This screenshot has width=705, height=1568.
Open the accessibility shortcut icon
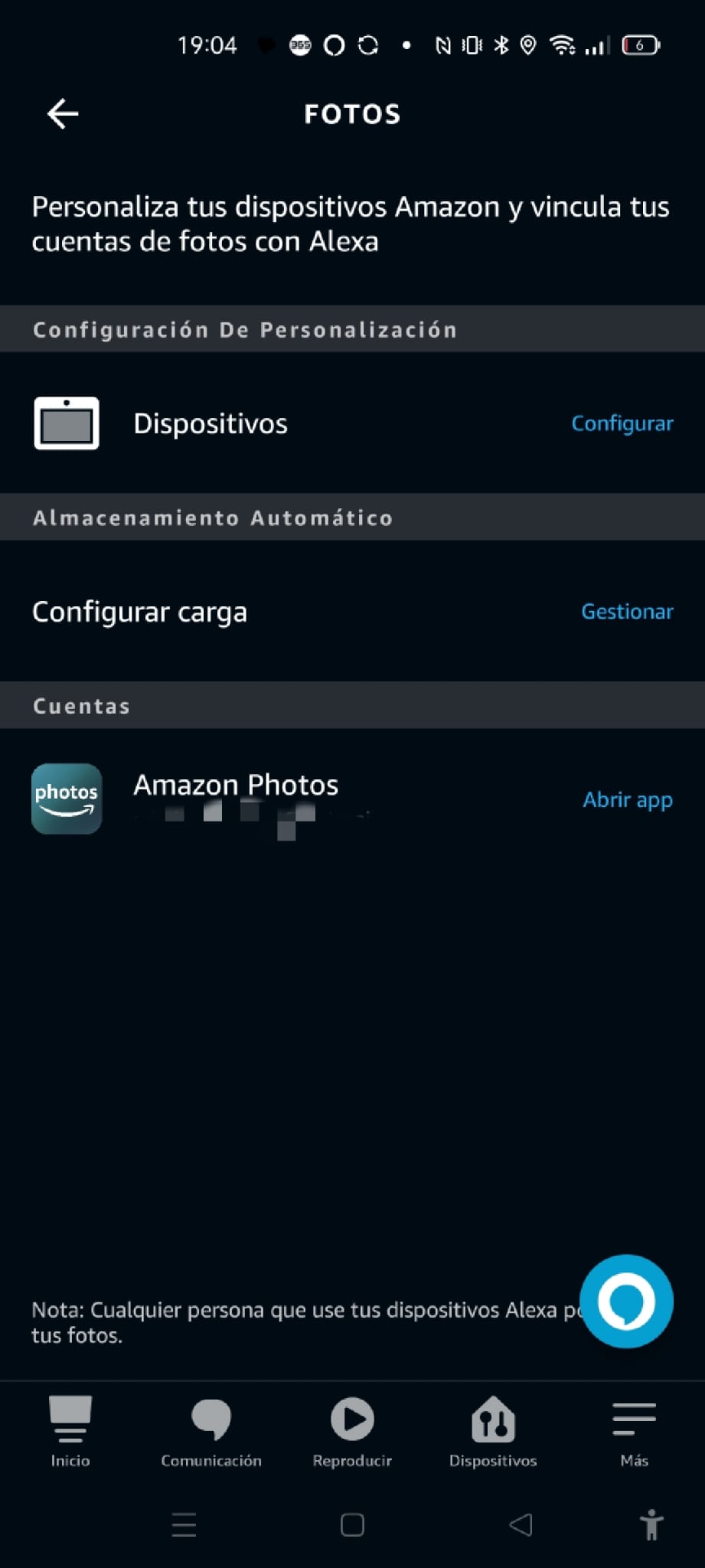651,1524
